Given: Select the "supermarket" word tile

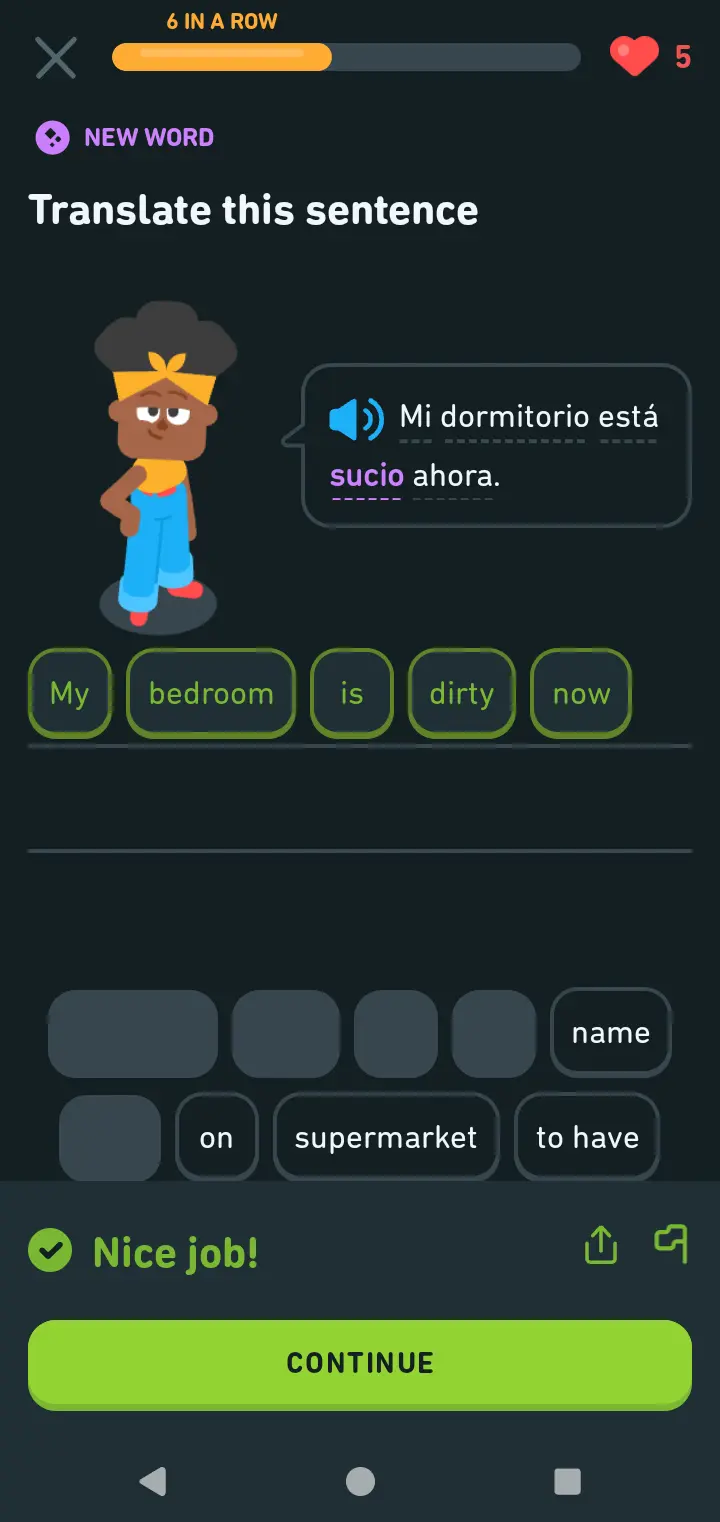Looking at the screenshot, I should [386, 1137].
